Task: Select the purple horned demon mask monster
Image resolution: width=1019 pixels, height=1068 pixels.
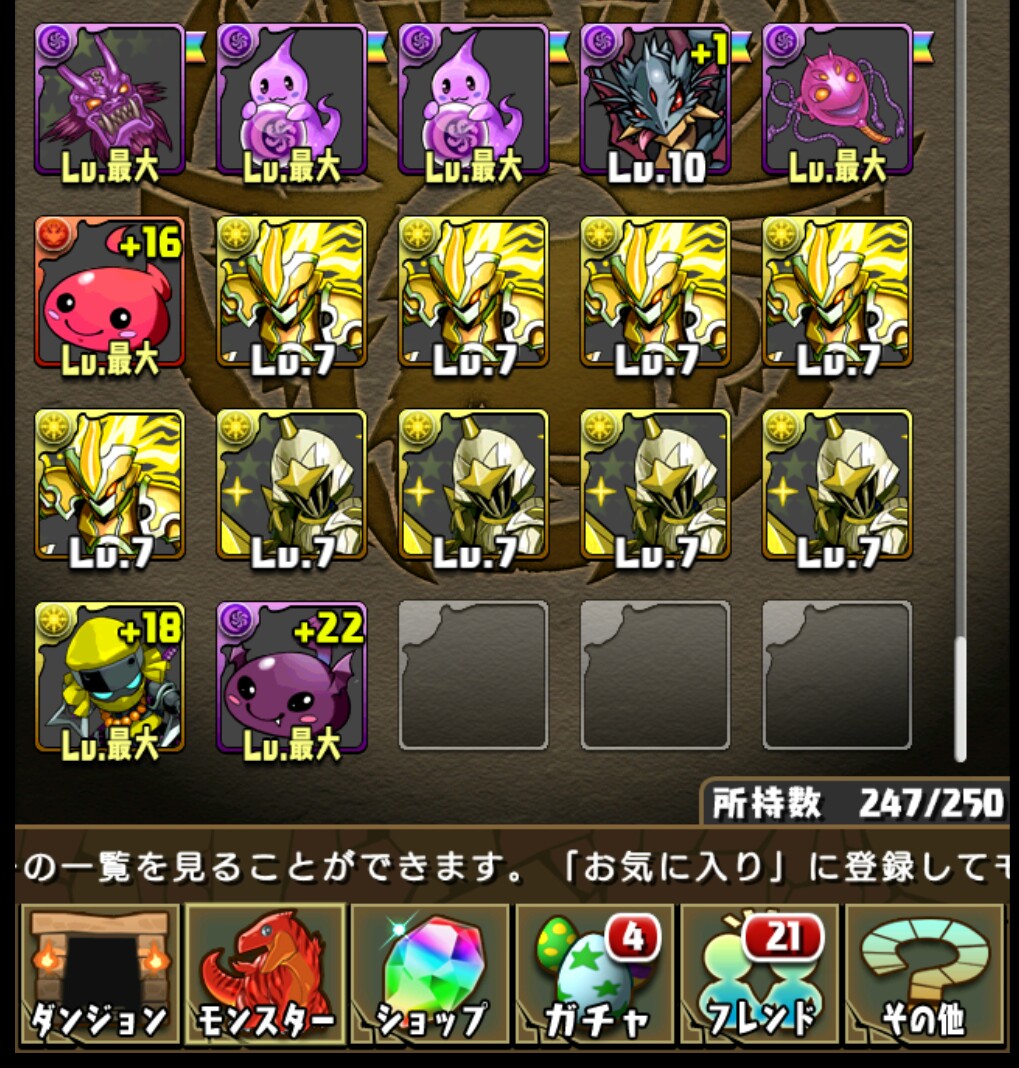Action: click(x=110, y=100)
